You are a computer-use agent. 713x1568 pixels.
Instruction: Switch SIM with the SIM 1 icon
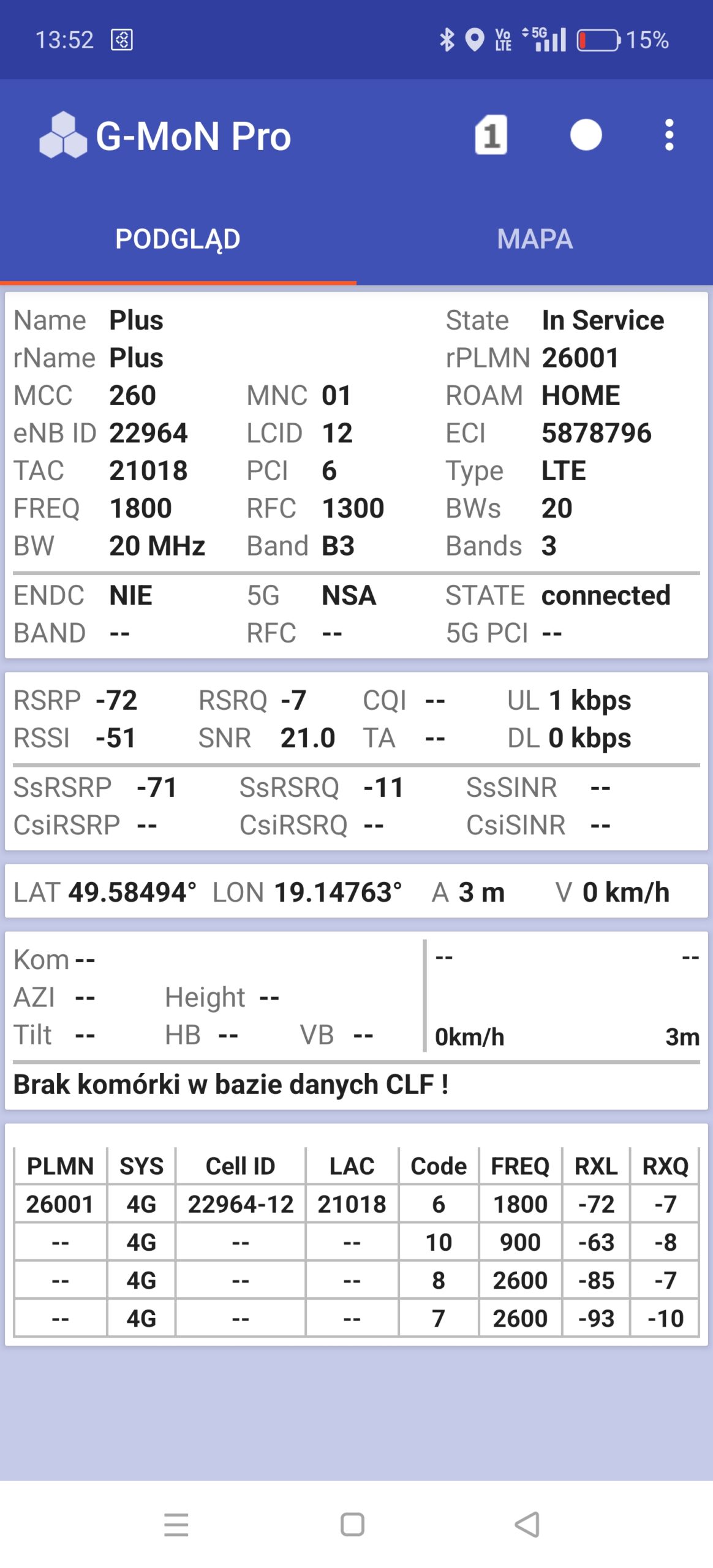[491, 135]
